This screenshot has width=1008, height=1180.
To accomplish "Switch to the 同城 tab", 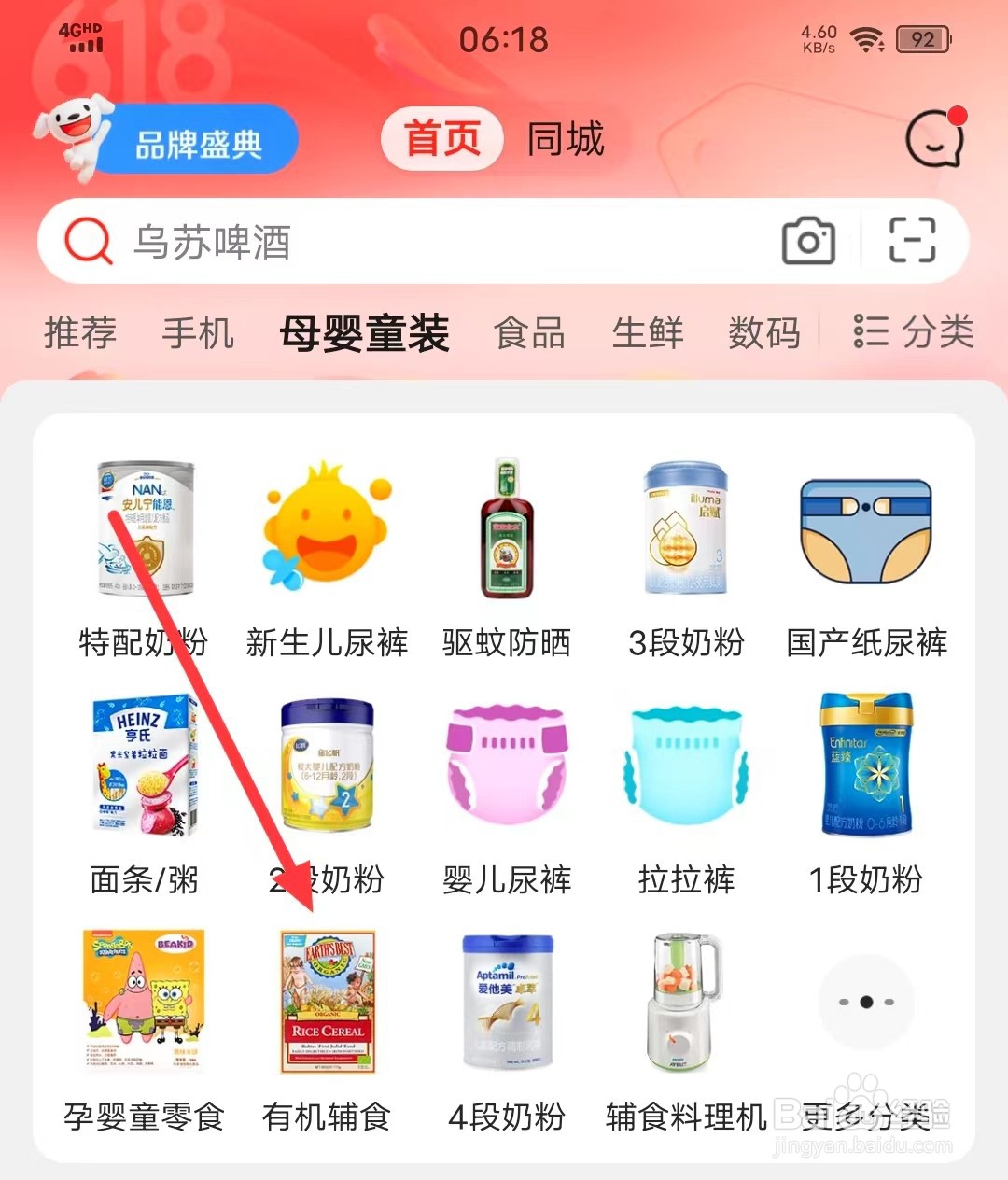I will coord(564,139).
